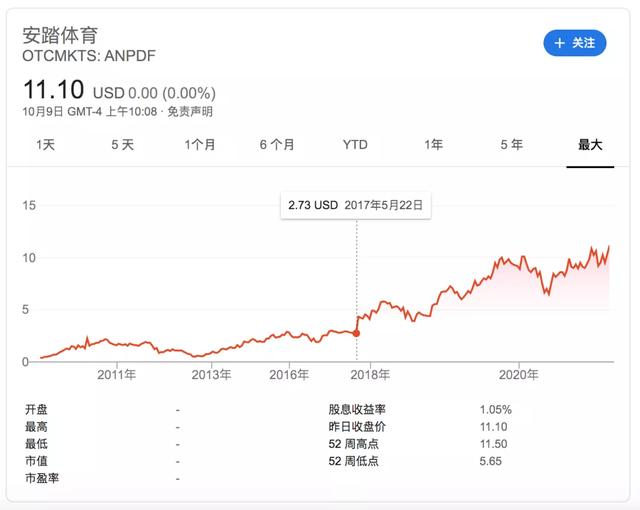View the 1年 price chart
This screenshot has width=640, height=510.
433,145
